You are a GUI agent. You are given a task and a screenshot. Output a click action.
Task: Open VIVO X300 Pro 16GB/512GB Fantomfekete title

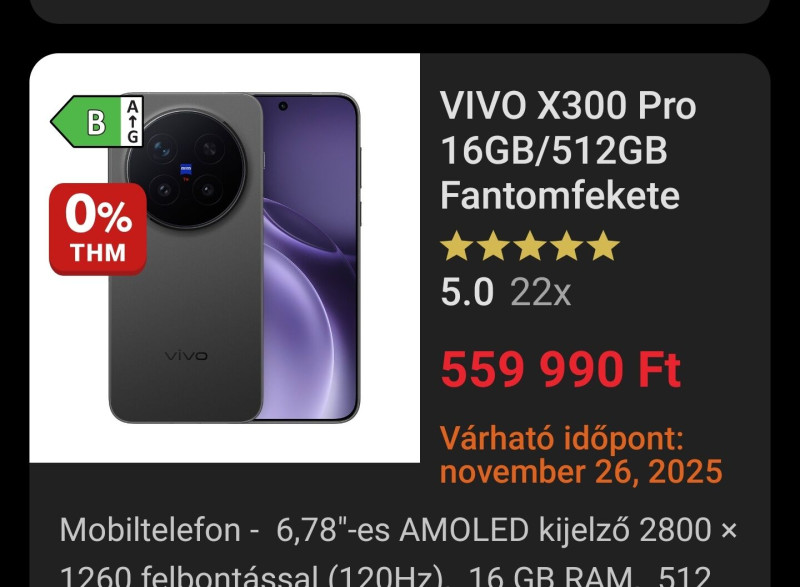point(567,150)
